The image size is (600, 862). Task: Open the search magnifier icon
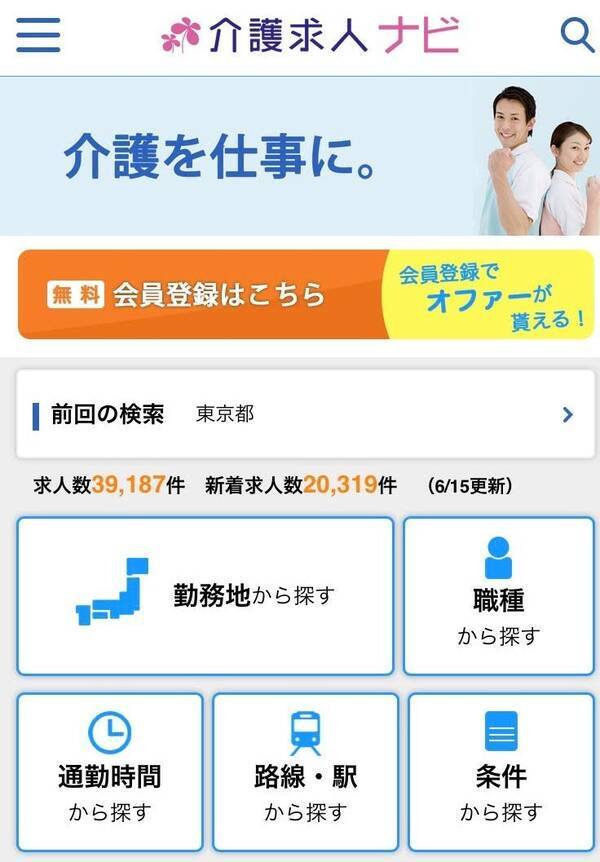pyautogui.click(x=576, y=35)
